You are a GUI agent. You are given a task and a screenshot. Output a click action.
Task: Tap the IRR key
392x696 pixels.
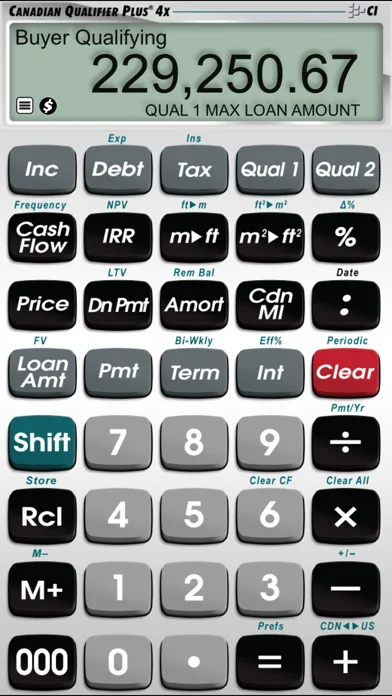click(118, 237)
